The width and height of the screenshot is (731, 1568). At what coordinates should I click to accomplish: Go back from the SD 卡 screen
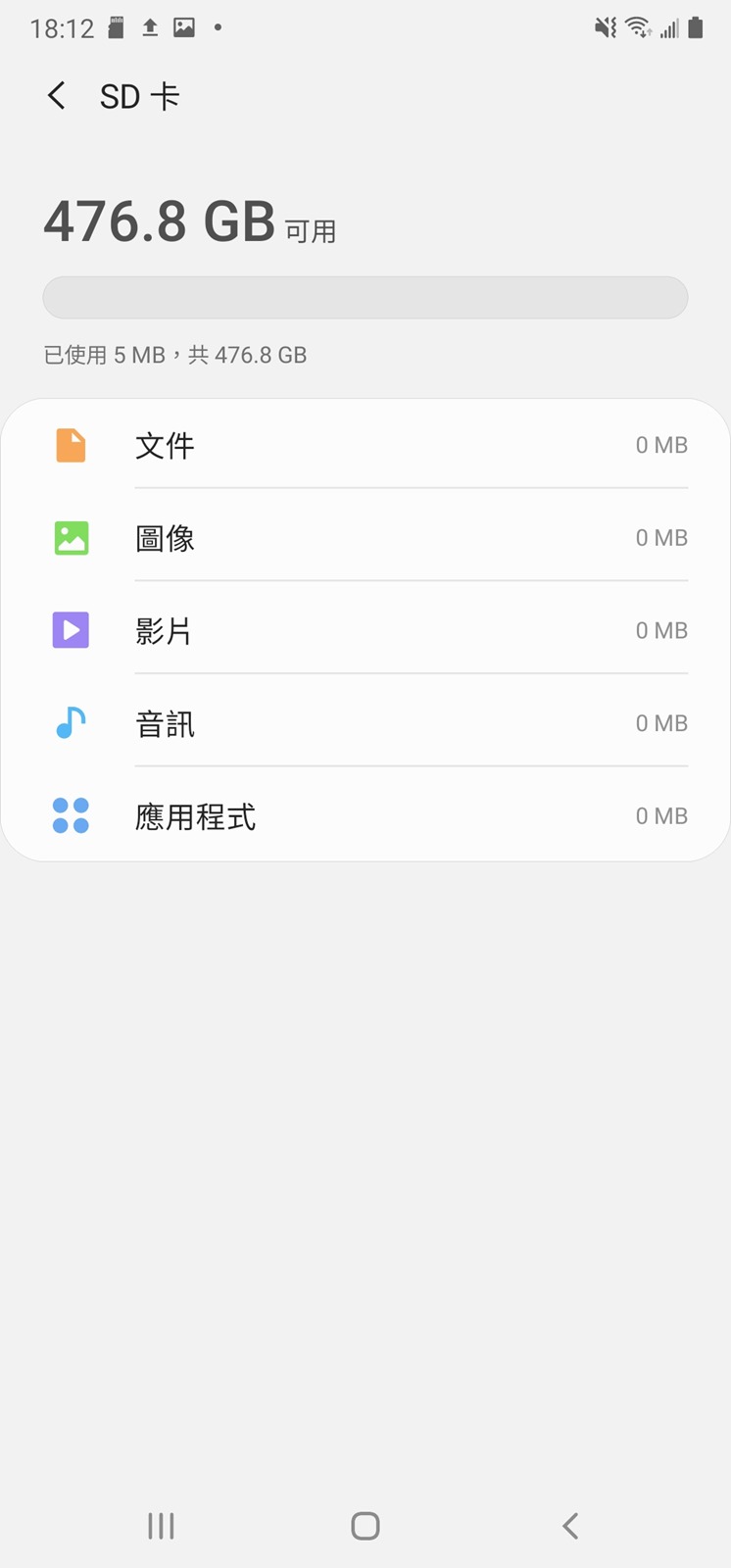coord(57,96)
